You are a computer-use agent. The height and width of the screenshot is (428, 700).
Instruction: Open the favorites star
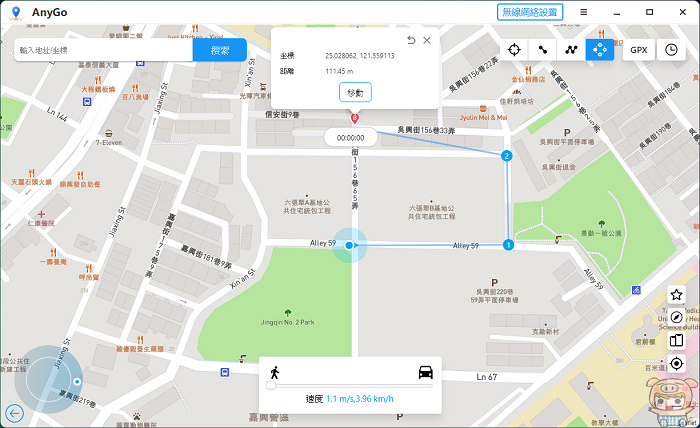pos(677,295)
